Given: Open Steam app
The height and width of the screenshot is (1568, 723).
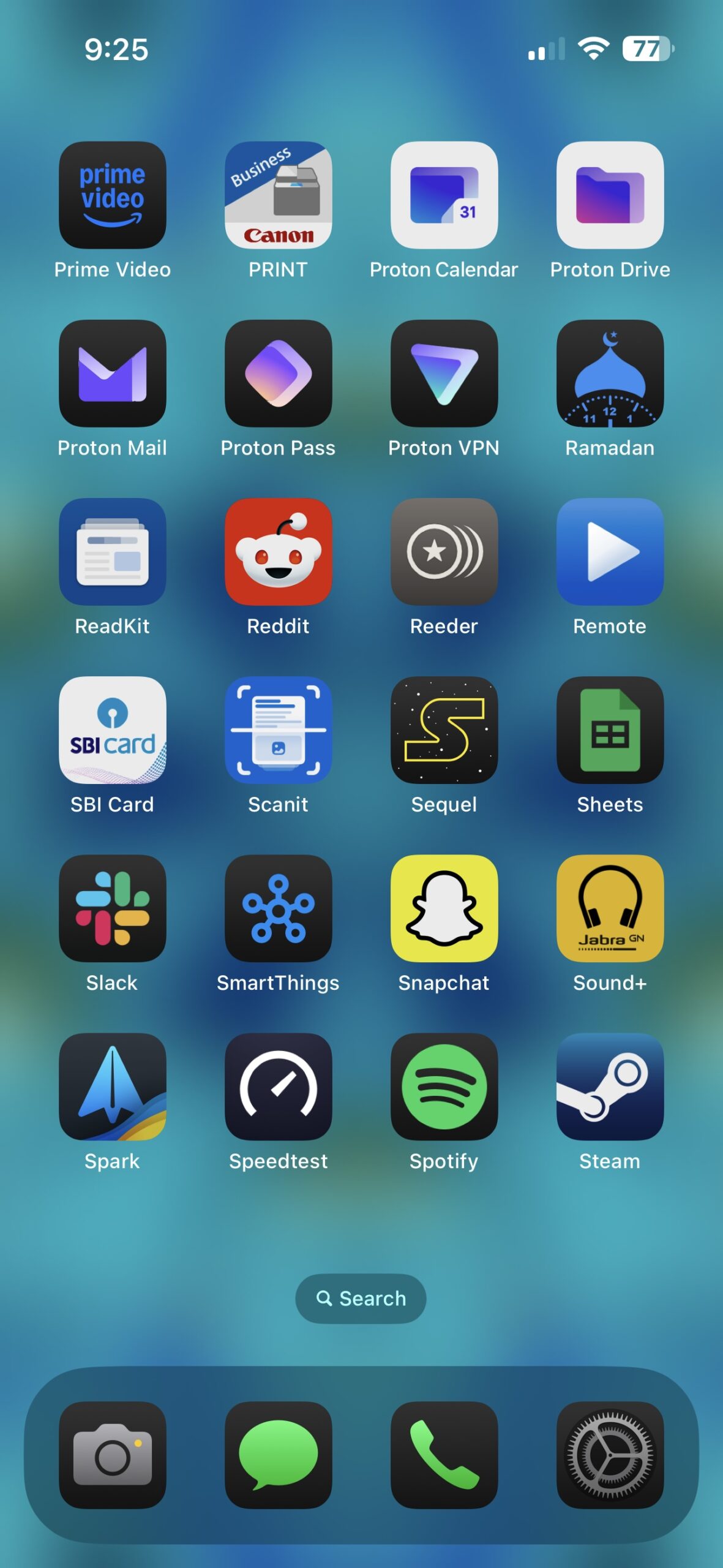Looking at the screenshot, I should click(x=610, y=1086).
